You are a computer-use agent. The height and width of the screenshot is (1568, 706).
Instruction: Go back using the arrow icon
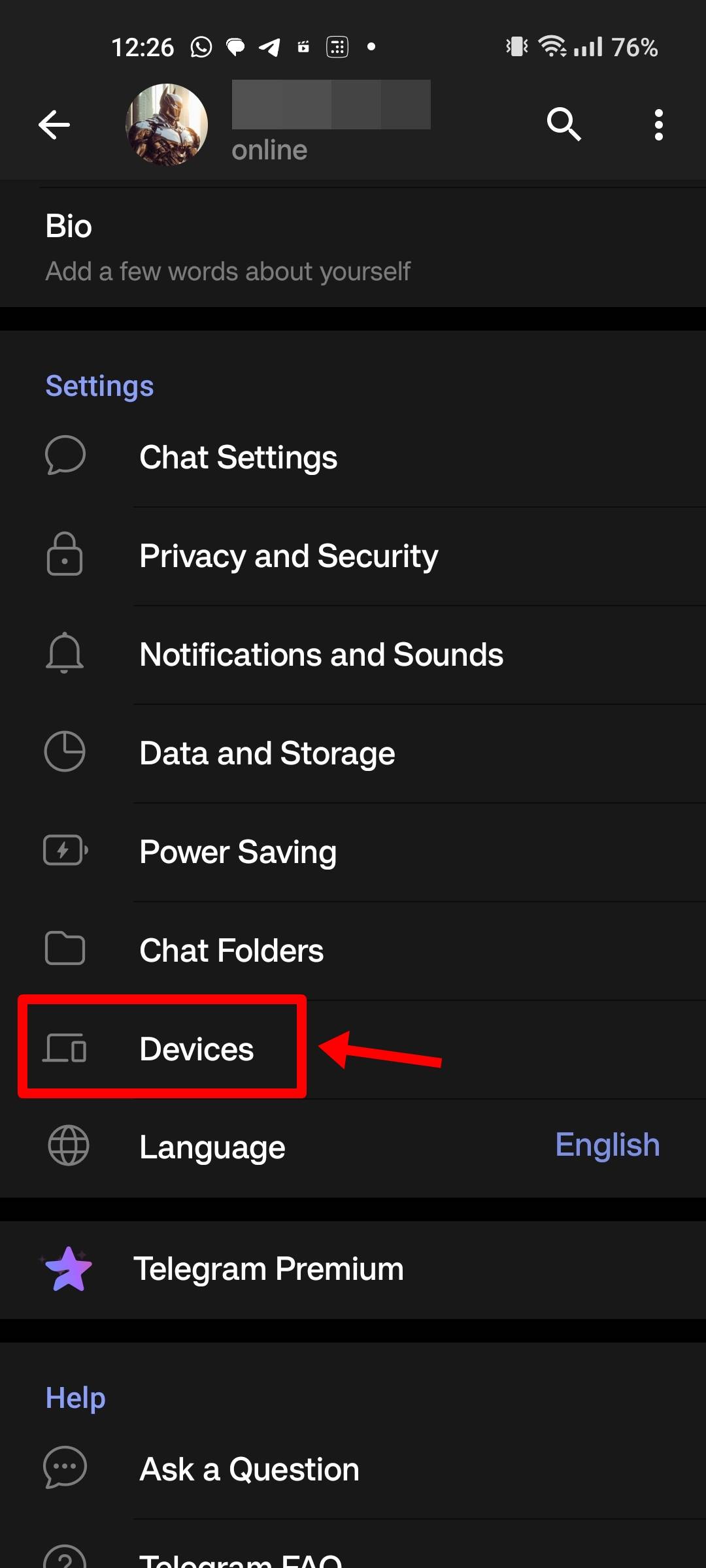pyautogui.click(x=54, y=125)
